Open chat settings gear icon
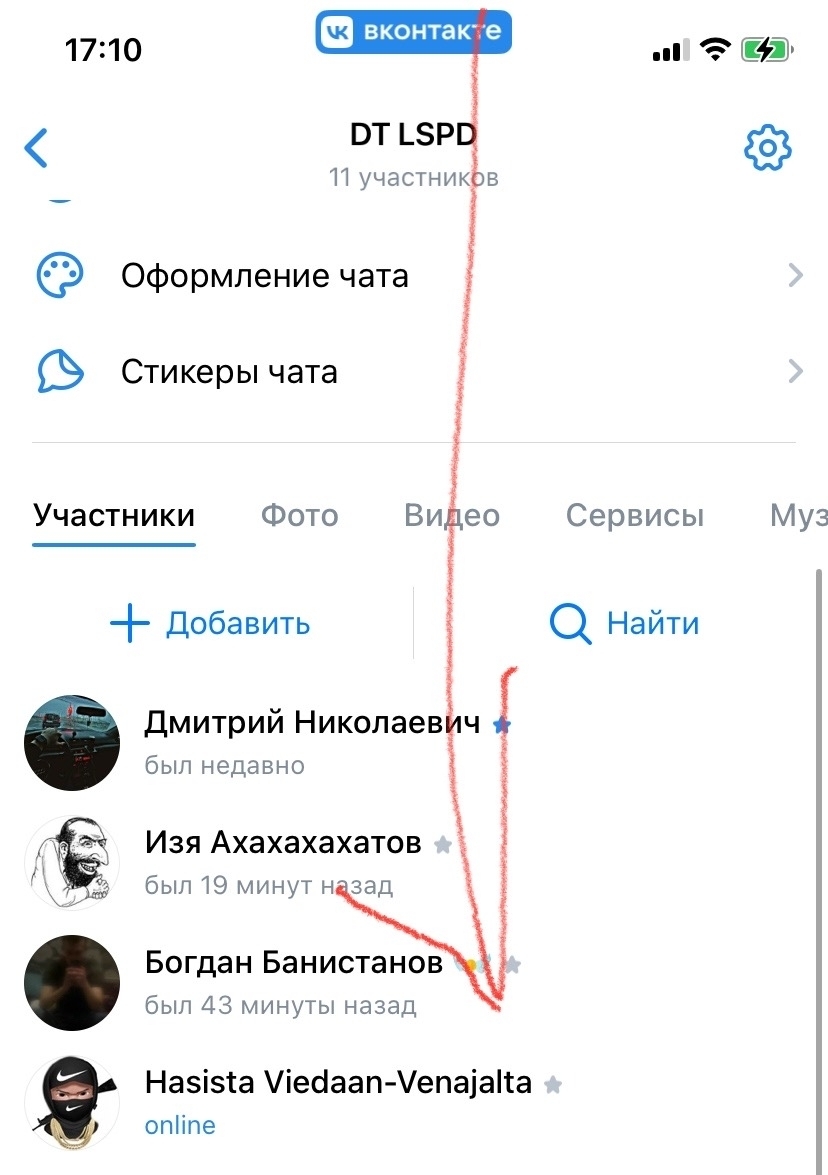This screenshot has width=828, height=1175. click(767, 148)
